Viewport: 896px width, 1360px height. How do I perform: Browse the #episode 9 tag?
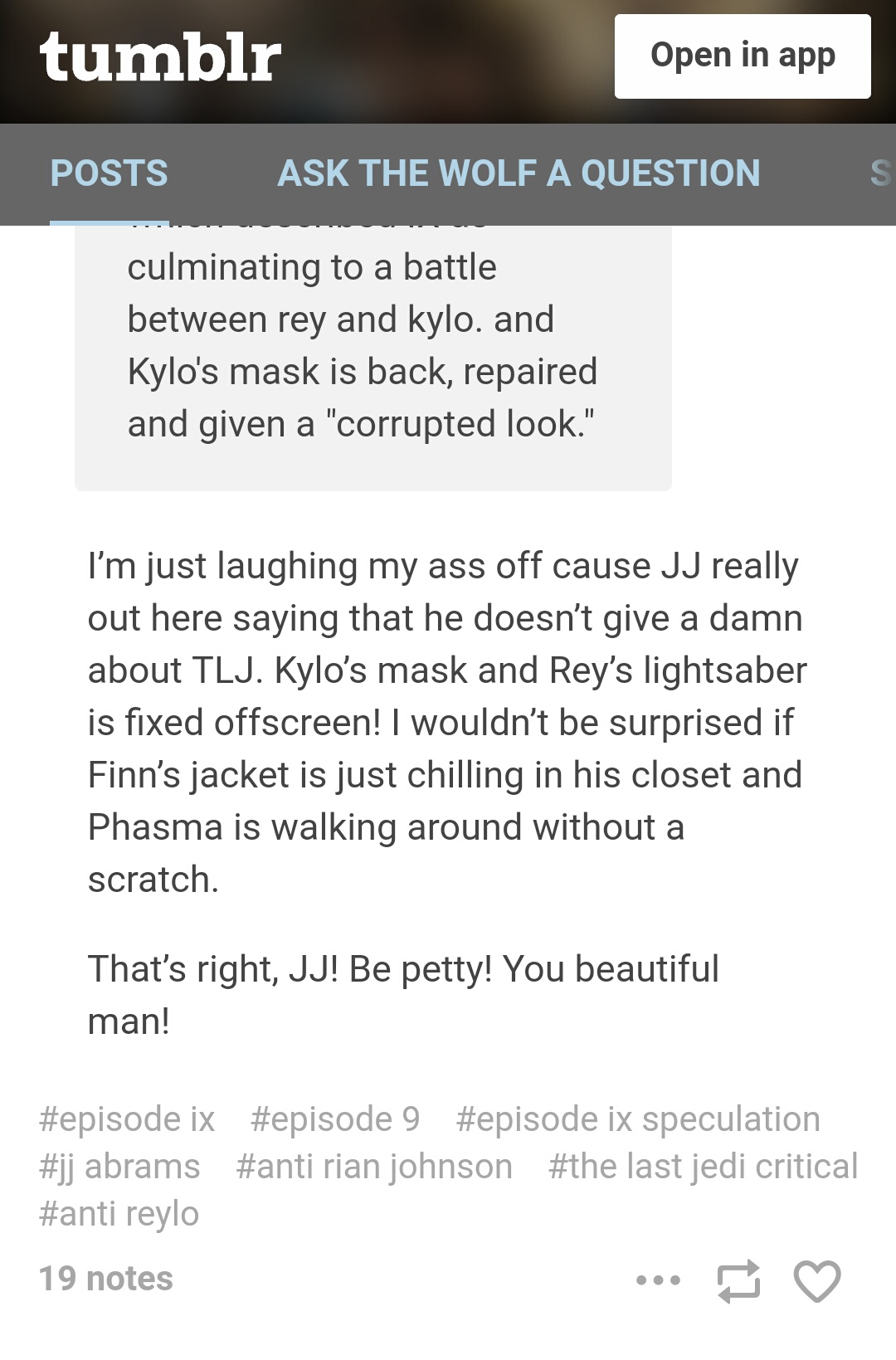pyautogui.click(x=335, y=1119)
